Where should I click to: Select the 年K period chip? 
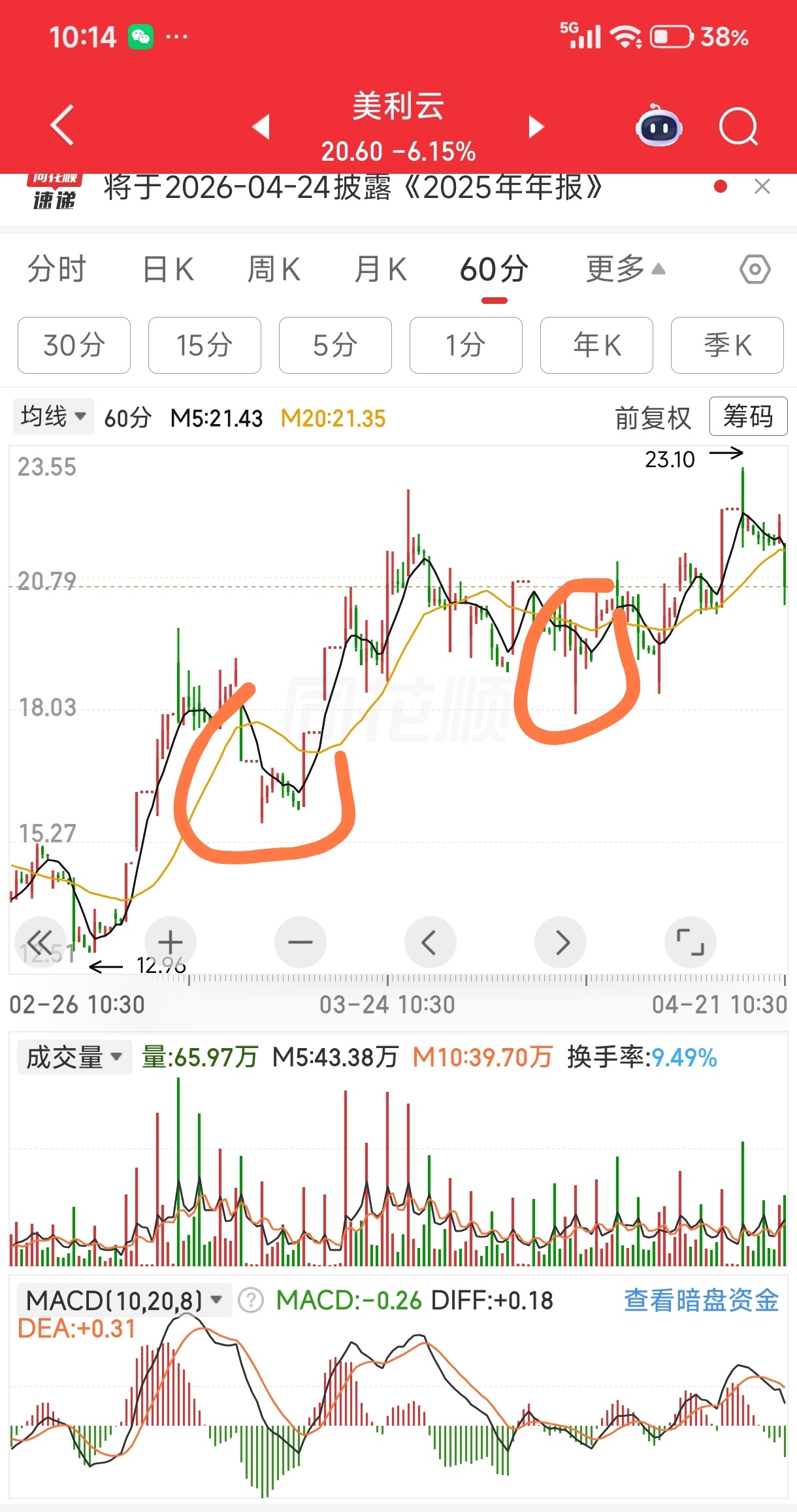[596, 345]
